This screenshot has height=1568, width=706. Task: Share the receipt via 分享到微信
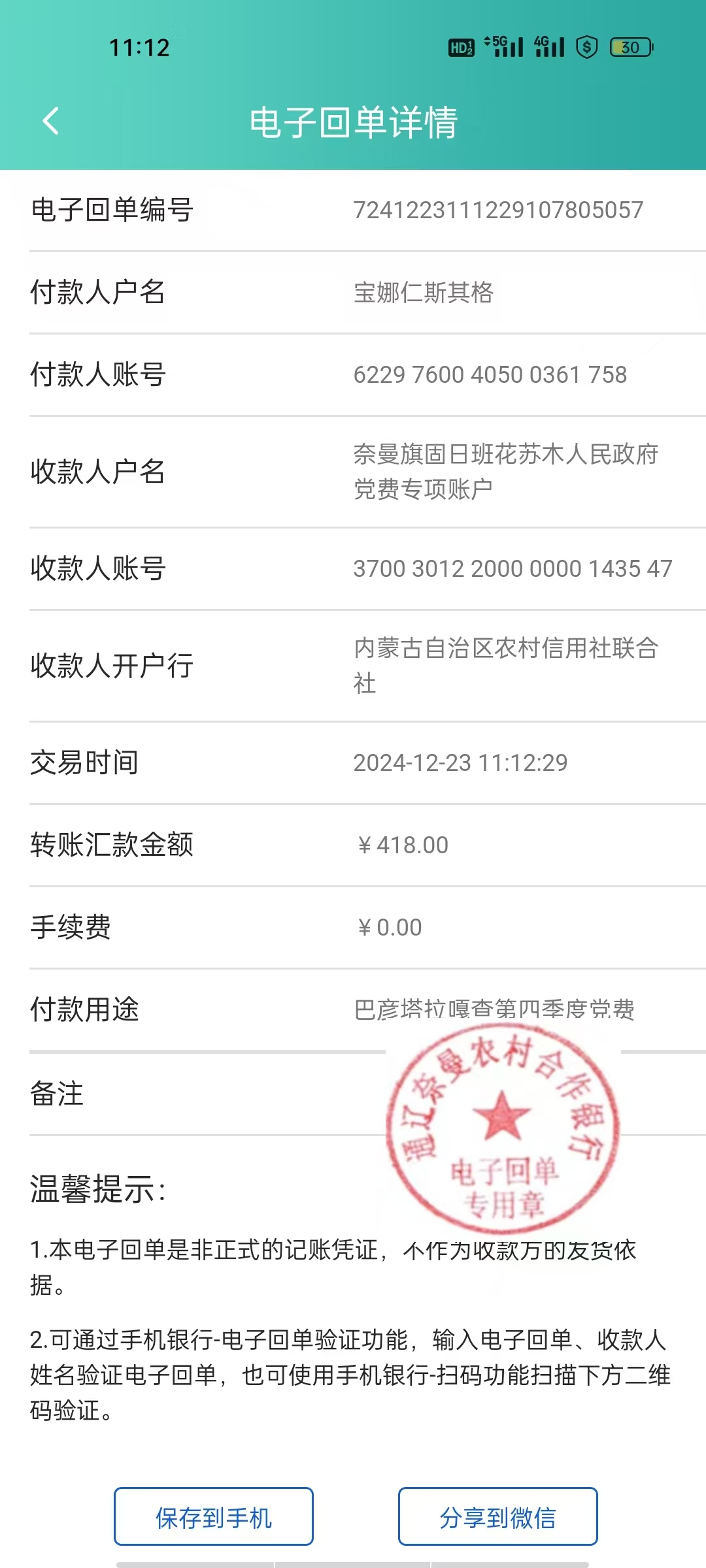(x=497, y=1516)
